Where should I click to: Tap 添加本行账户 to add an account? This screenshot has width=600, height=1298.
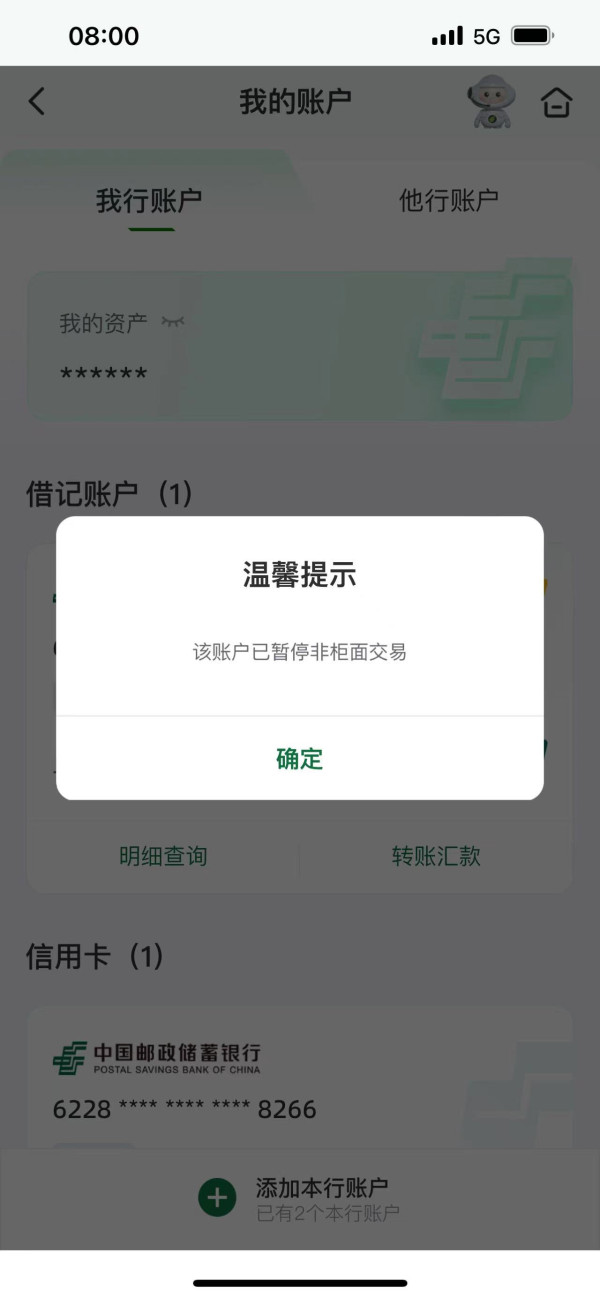coord(300,1198)
